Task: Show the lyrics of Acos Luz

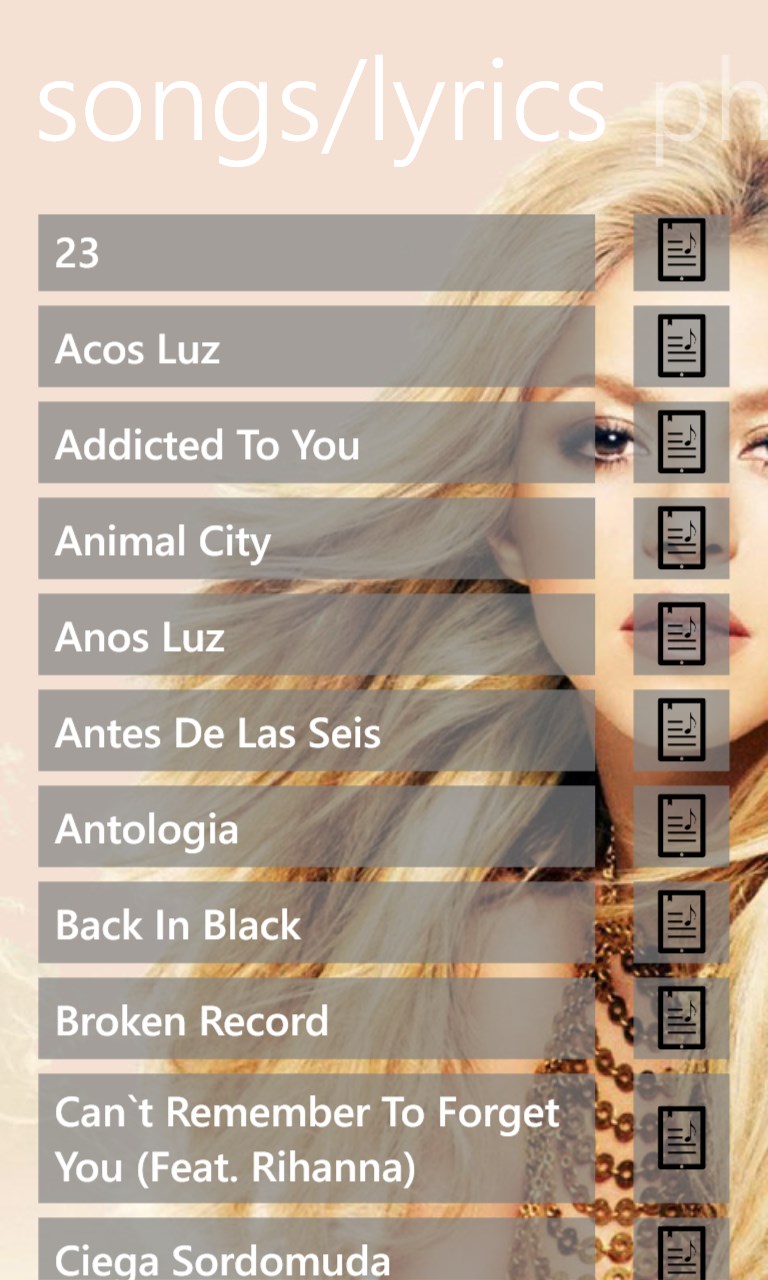Action: point(681,346)
